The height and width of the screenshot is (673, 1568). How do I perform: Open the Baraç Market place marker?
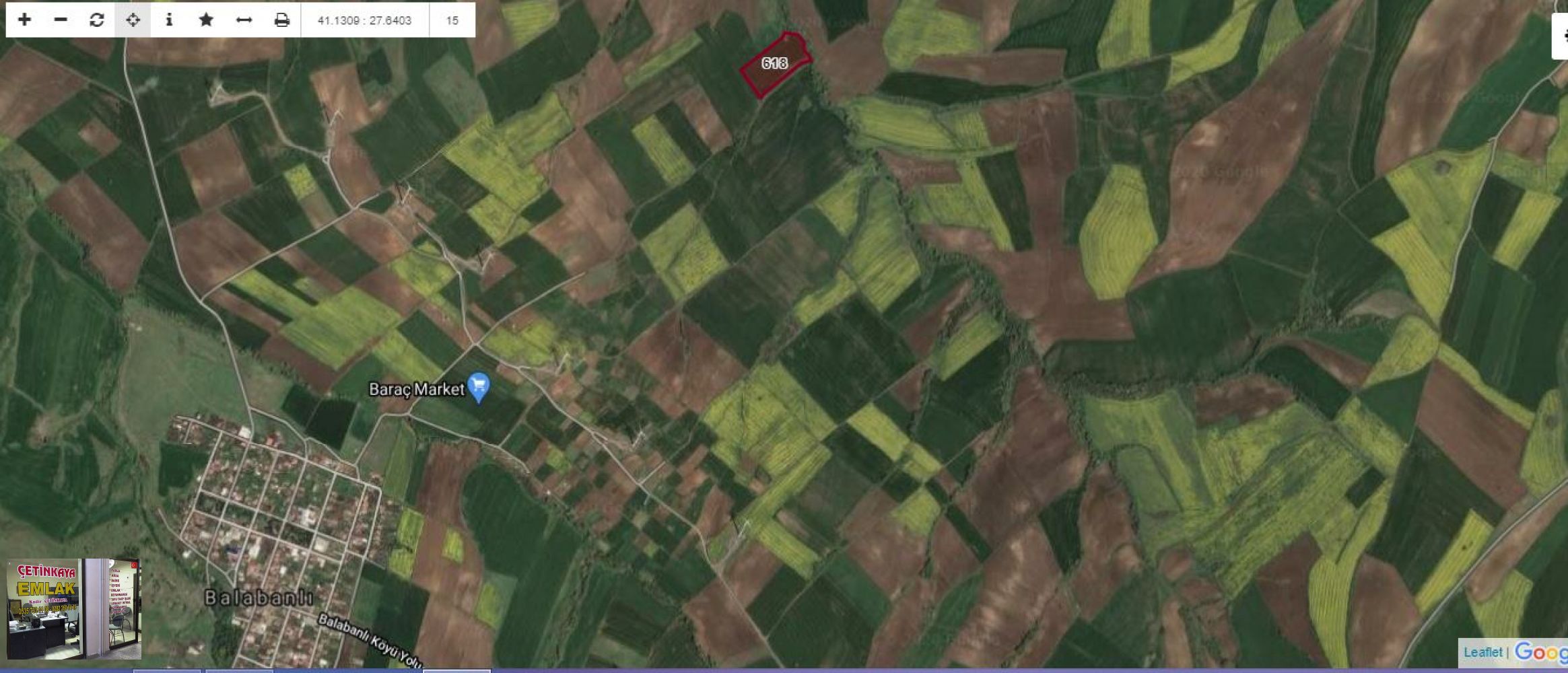[478, 387]
